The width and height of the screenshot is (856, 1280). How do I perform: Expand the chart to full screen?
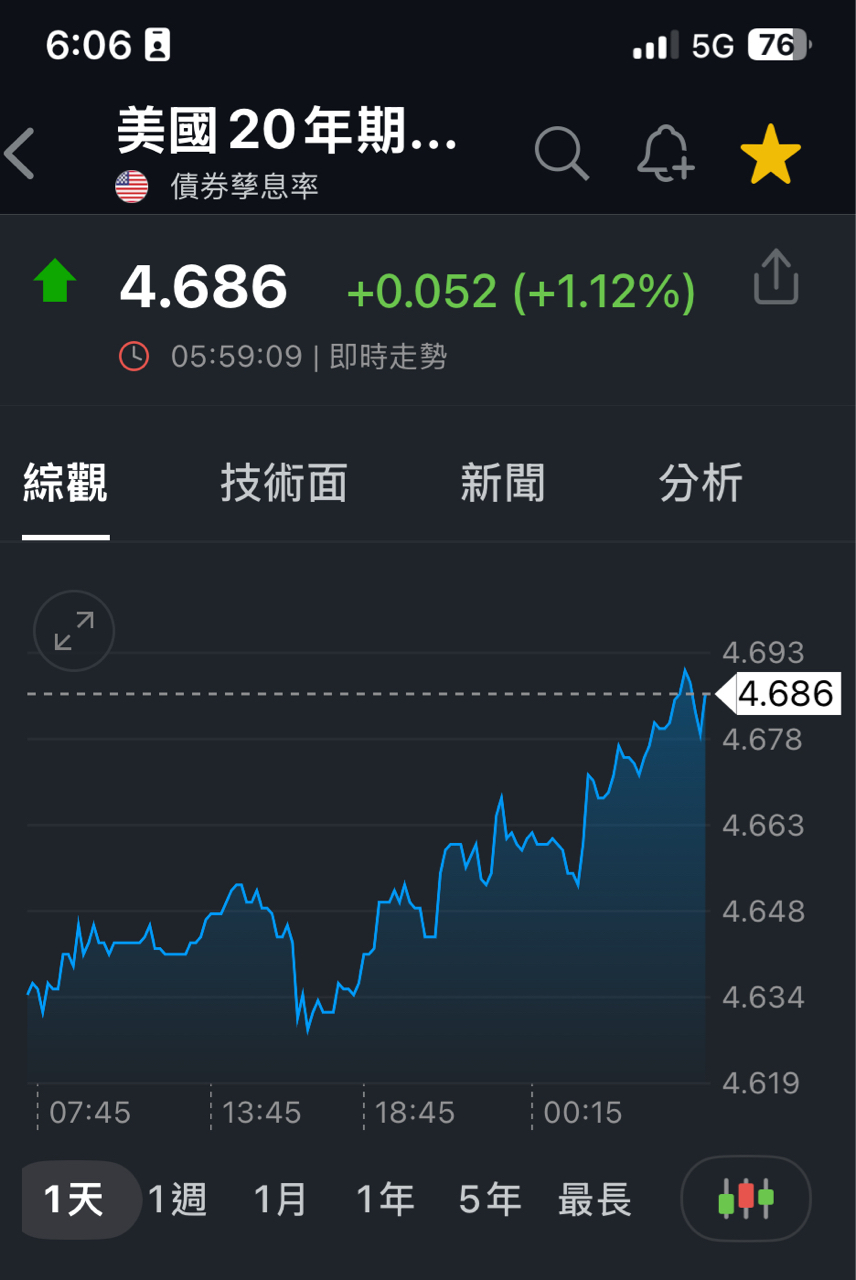coord(74,630)
